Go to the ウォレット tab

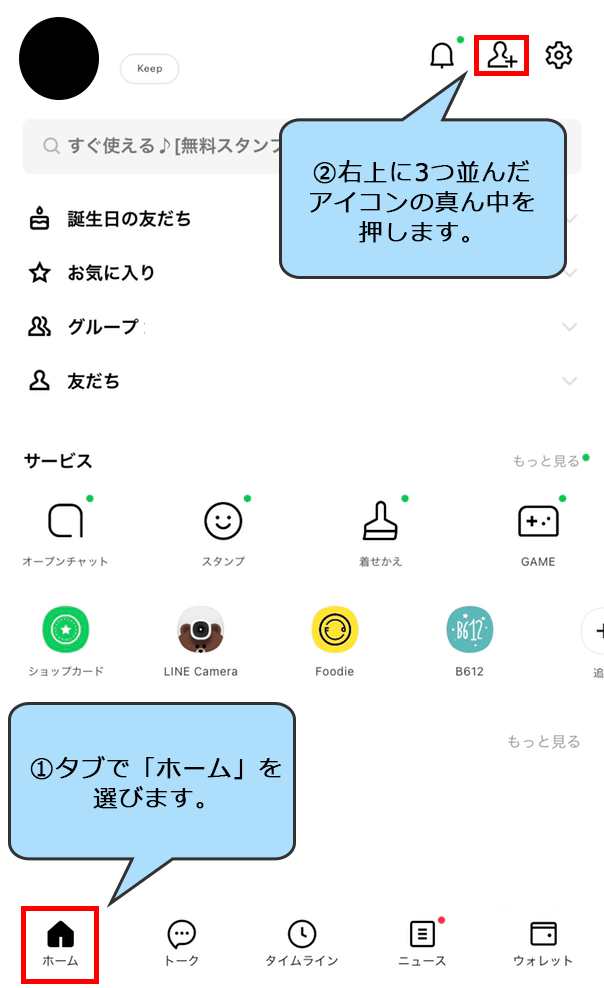point(543,943)
